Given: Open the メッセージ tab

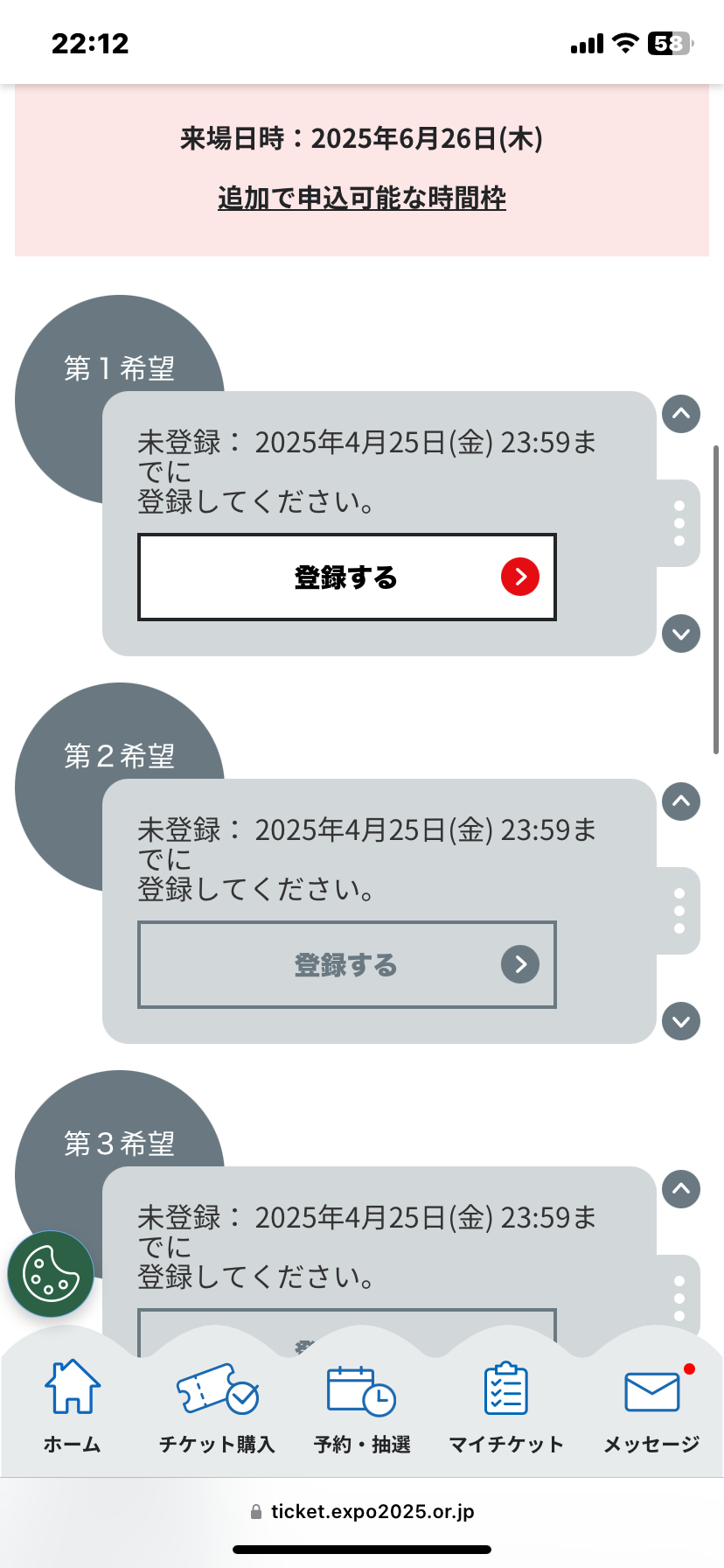Looking at the screenshot, I should coord(651,1406).
